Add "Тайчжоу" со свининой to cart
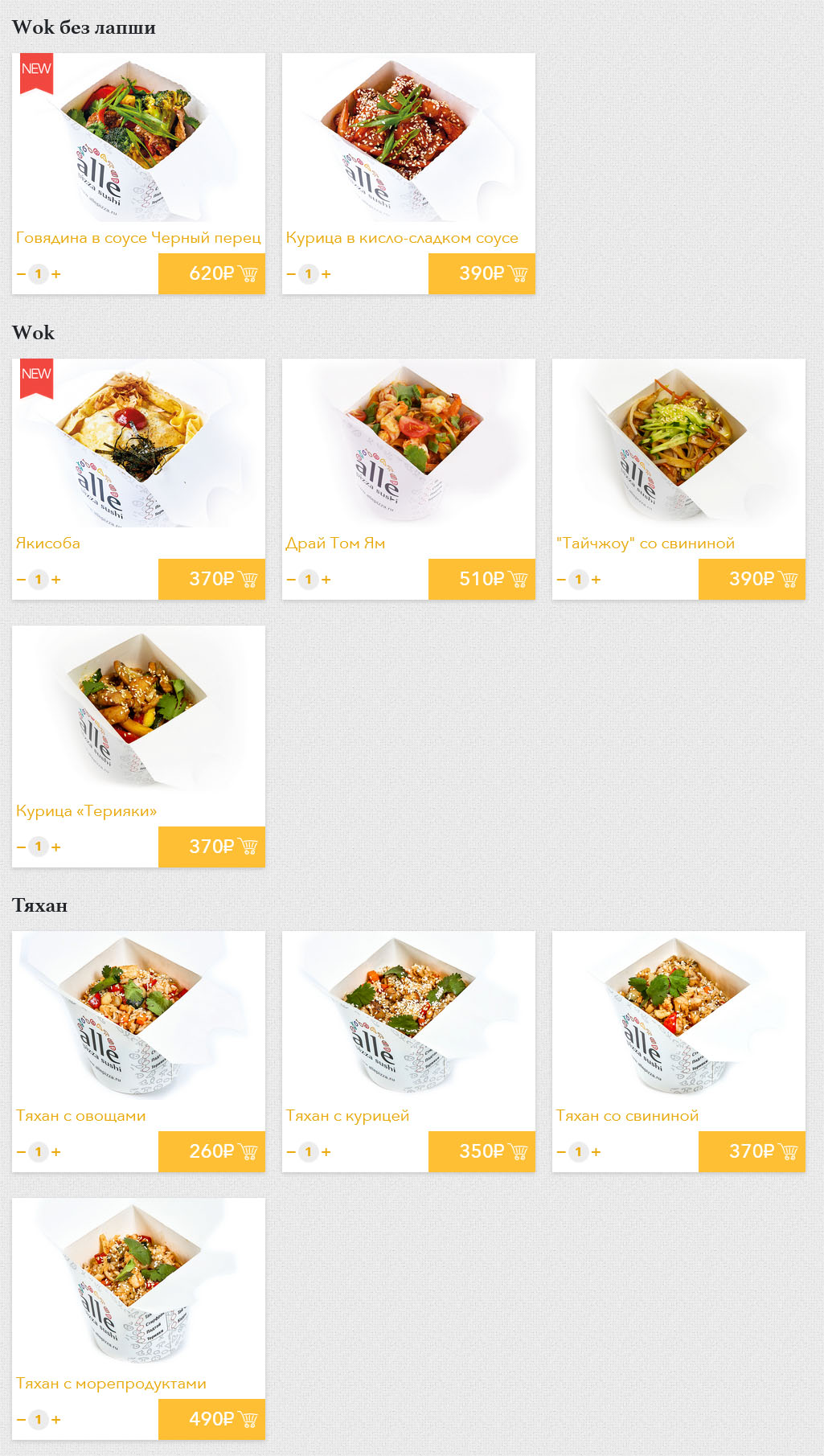 pos(752,579)
